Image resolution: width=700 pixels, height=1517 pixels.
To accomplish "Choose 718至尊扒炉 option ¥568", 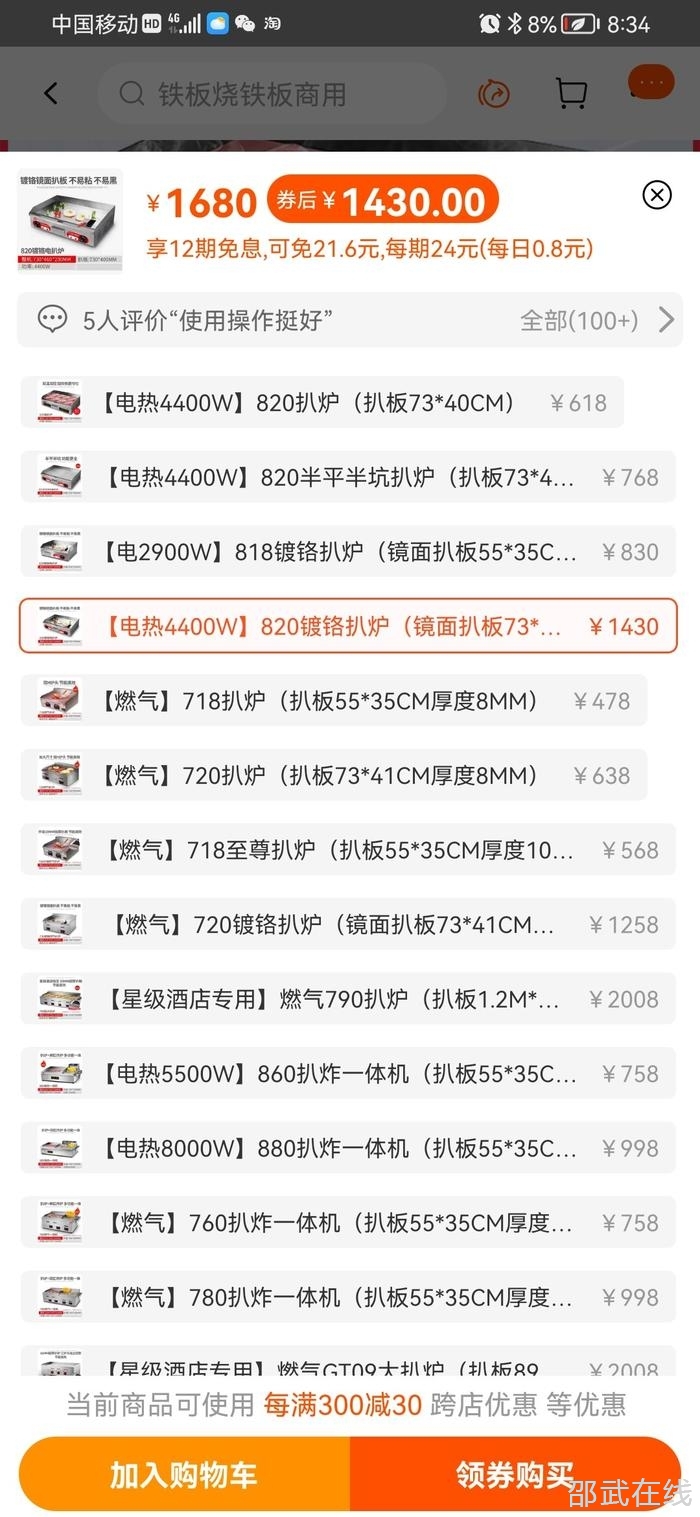I will pos(348,850).
